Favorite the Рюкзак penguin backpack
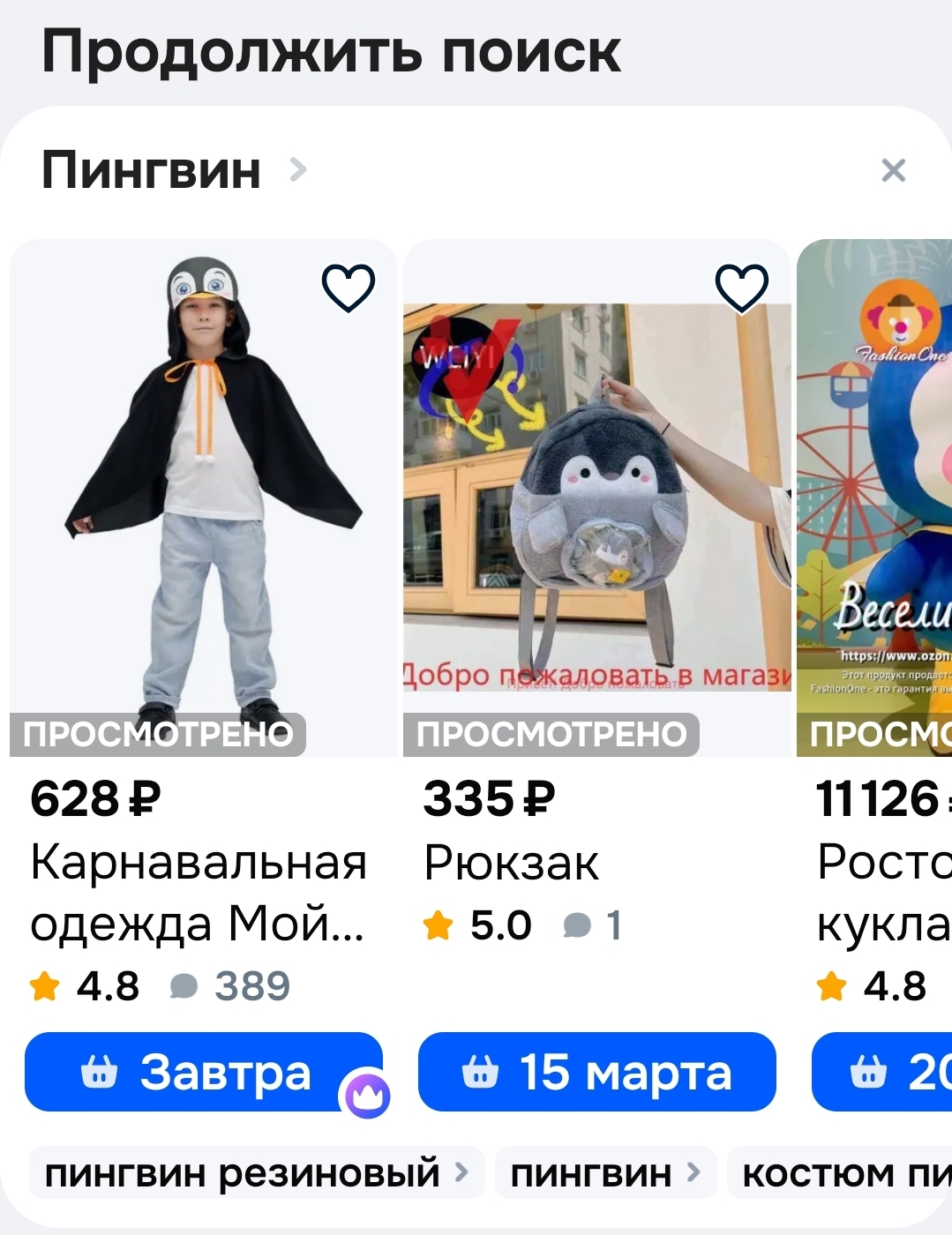This screenshot has height=1235, width=952. pos(741,288)
